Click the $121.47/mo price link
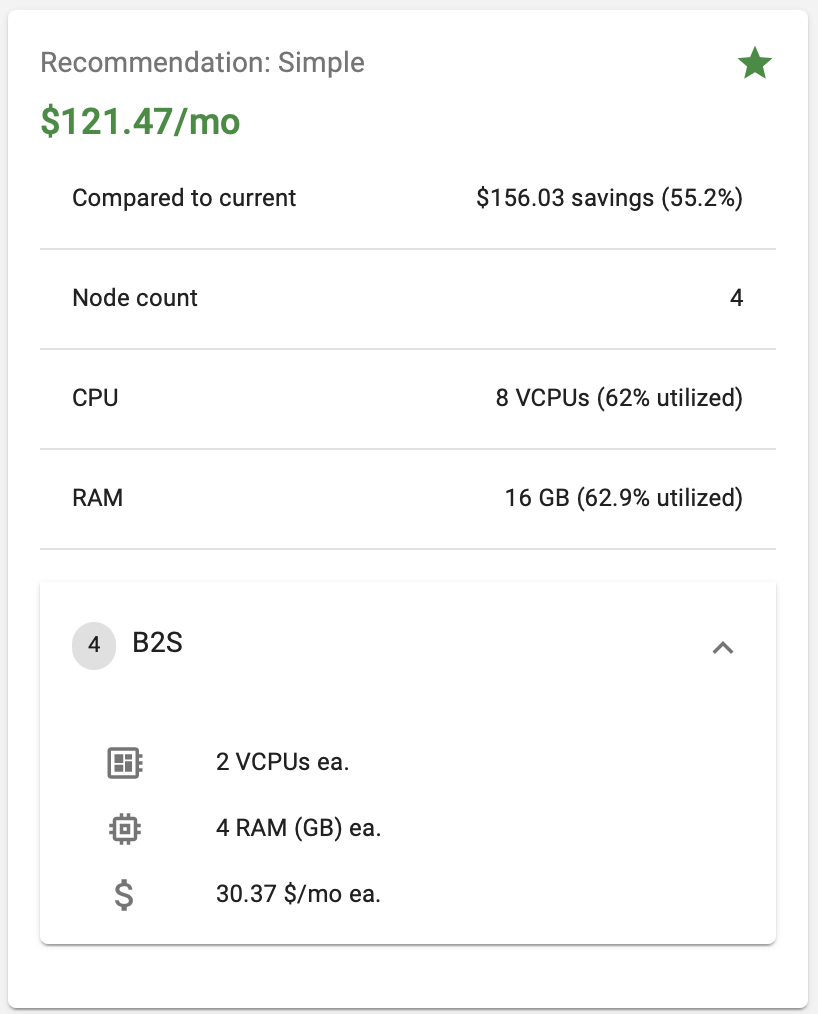 pos(141,120)
